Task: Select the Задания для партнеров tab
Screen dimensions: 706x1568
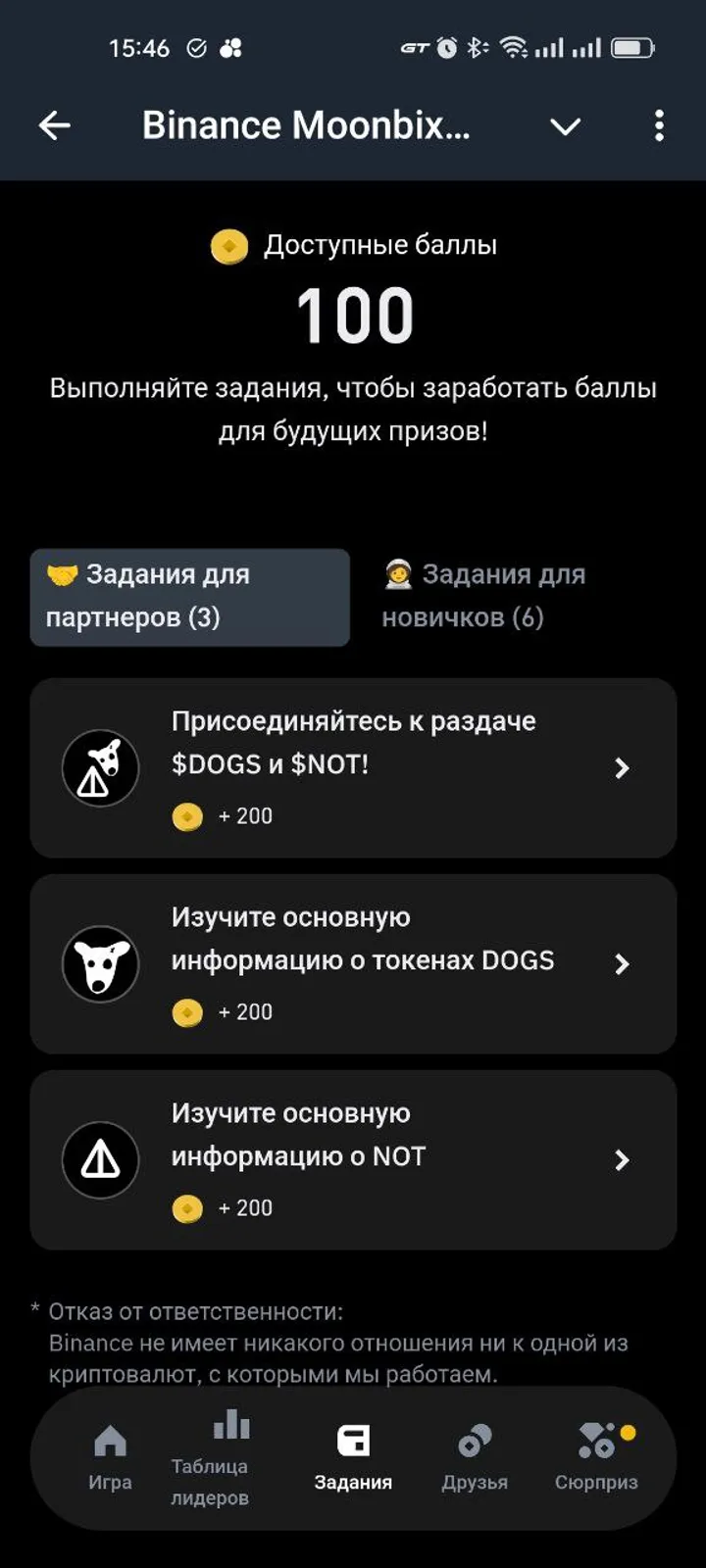Action: coord(190,596)
